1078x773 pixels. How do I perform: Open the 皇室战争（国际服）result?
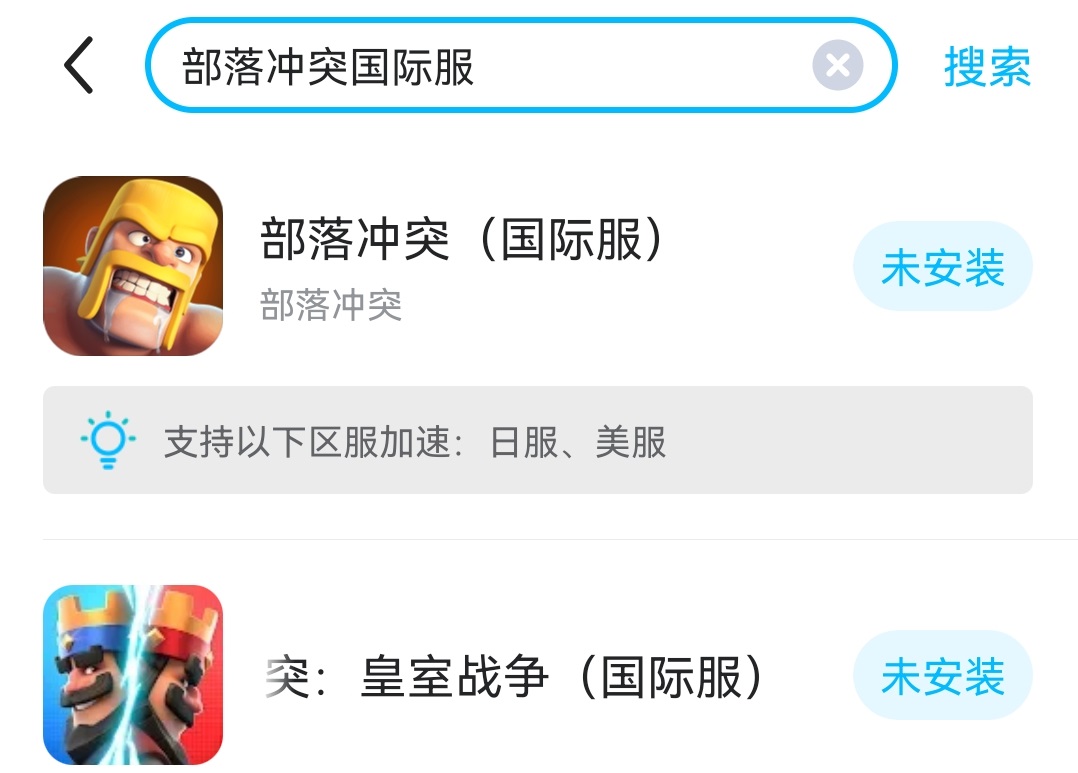click(x=514, y=677)
